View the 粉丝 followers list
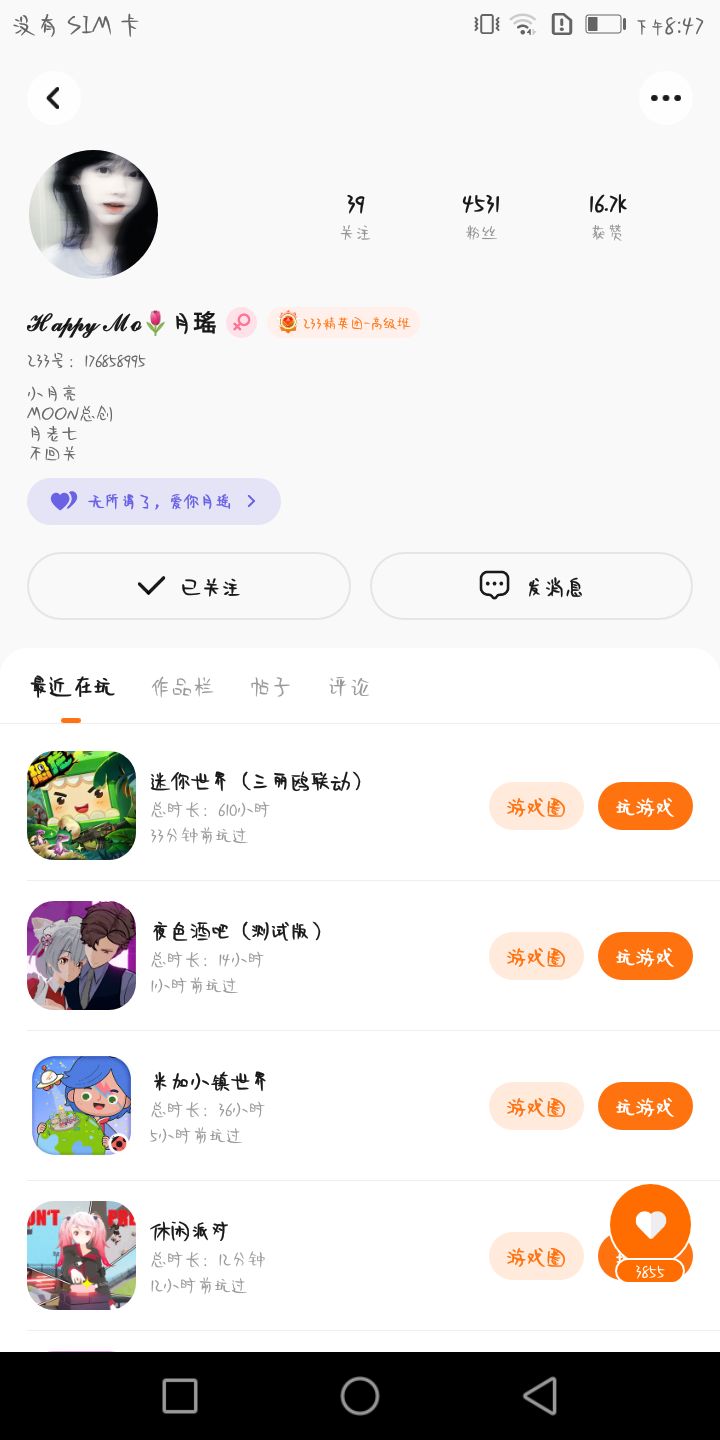Viewport: 720px width, 1440px height. tap(481, 216)
